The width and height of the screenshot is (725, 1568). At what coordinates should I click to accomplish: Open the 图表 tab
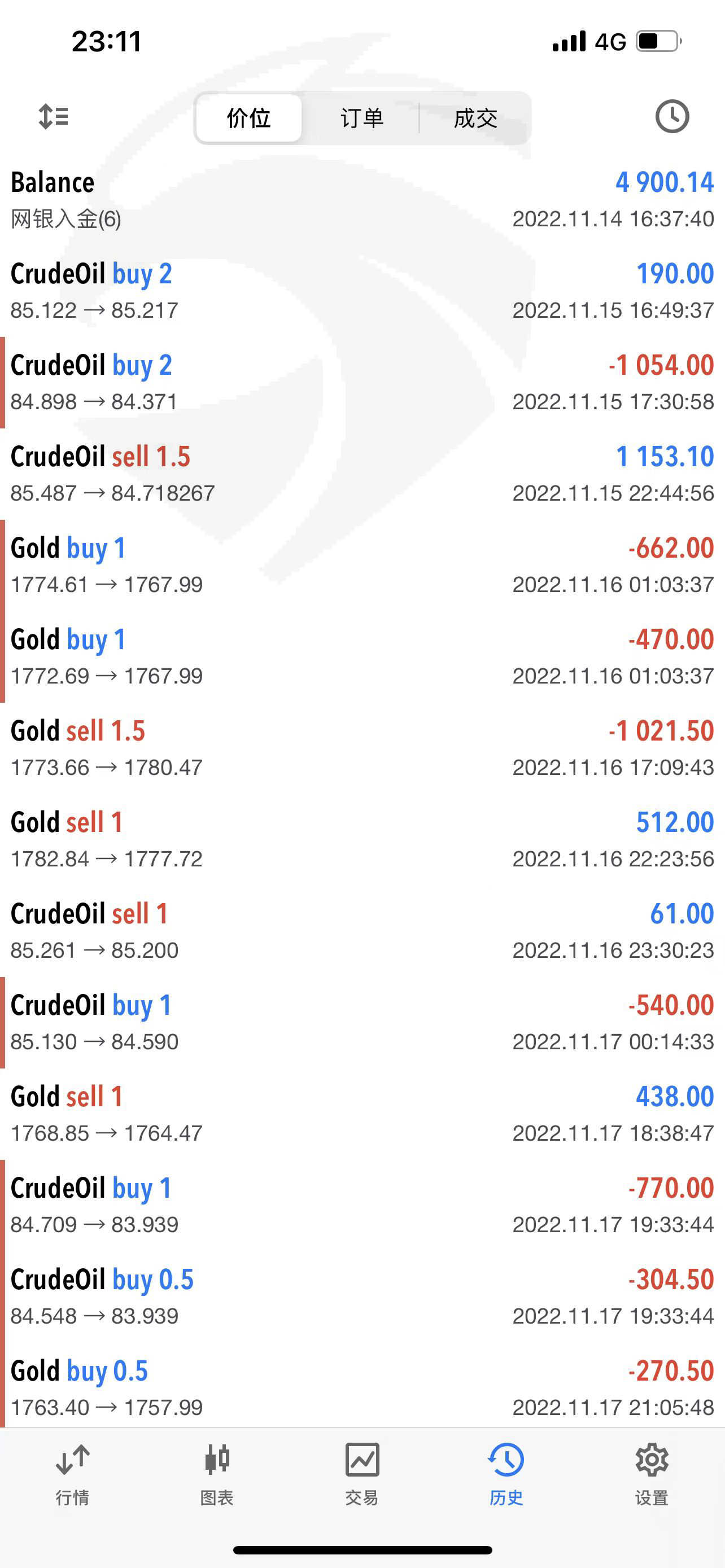(x=217, y=1474)
